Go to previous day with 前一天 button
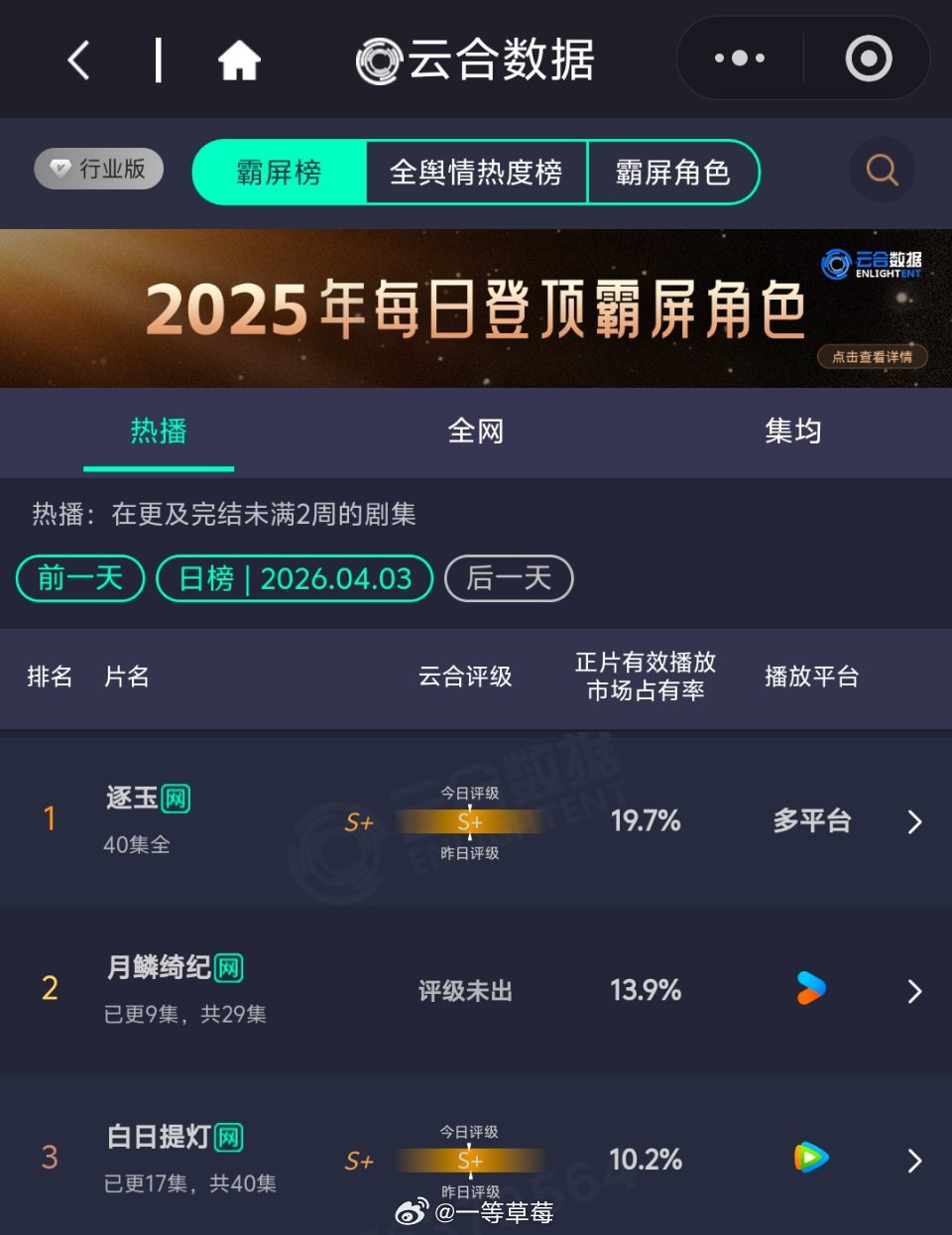952x1235 pixels. [x=79, y=578]
